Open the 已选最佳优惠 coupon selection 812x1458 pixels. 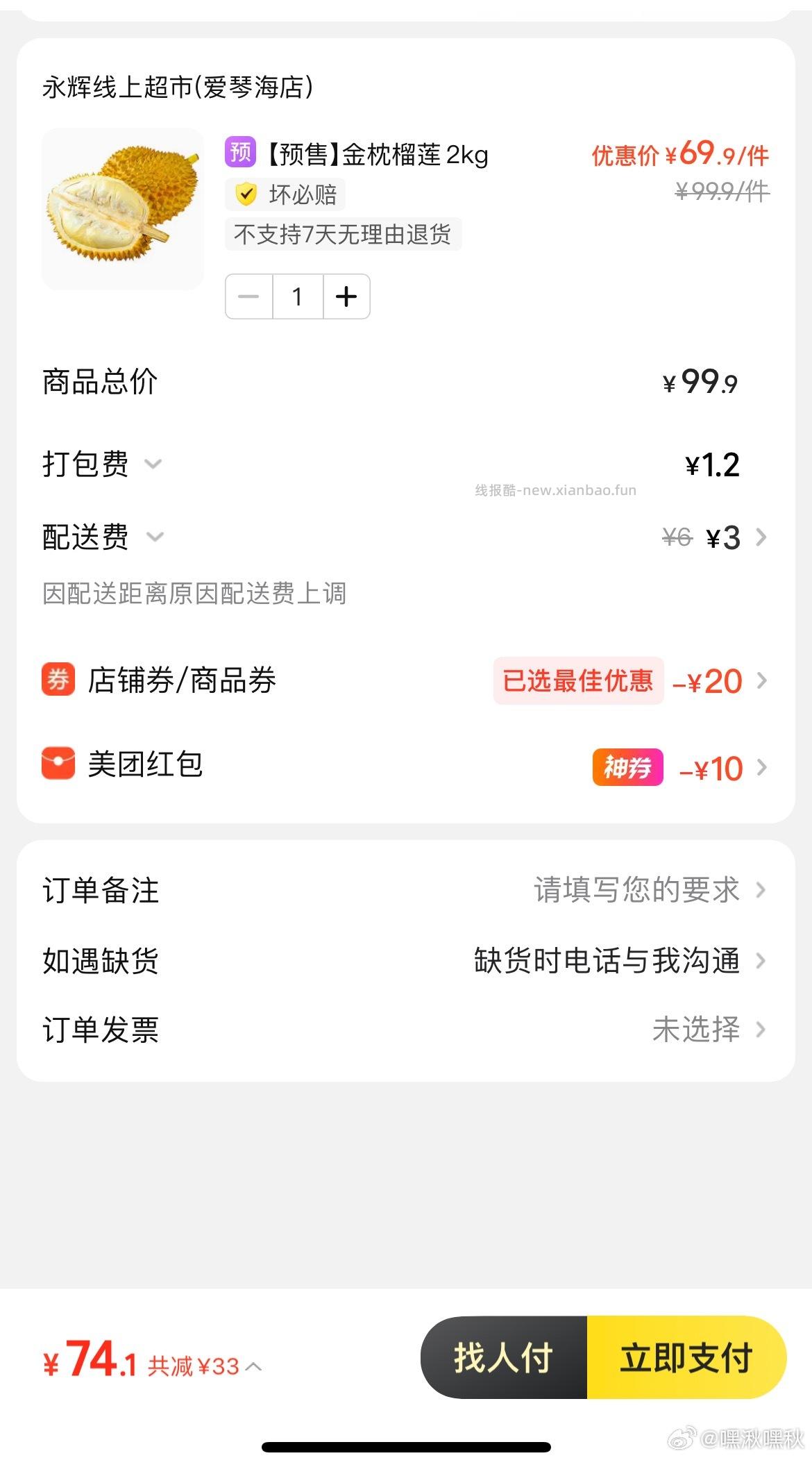(577, 681)
